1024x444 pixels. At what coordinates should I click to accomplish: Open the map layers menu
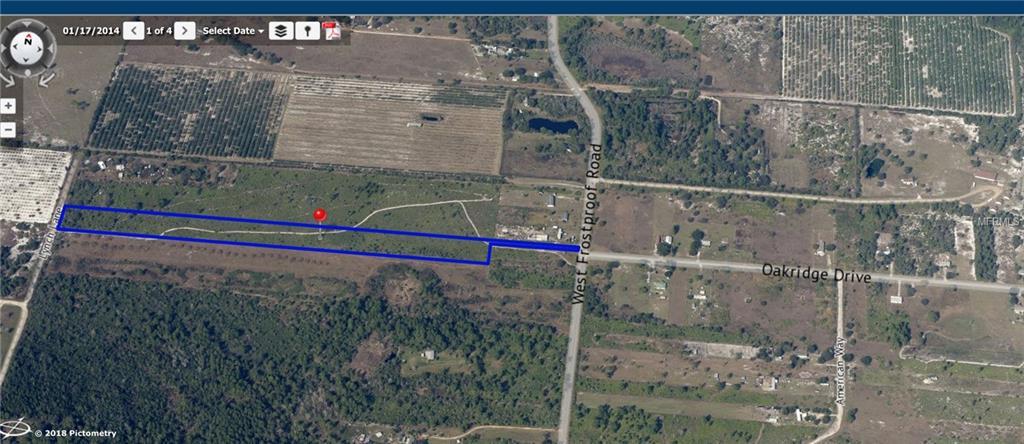[x=281, y=30]
